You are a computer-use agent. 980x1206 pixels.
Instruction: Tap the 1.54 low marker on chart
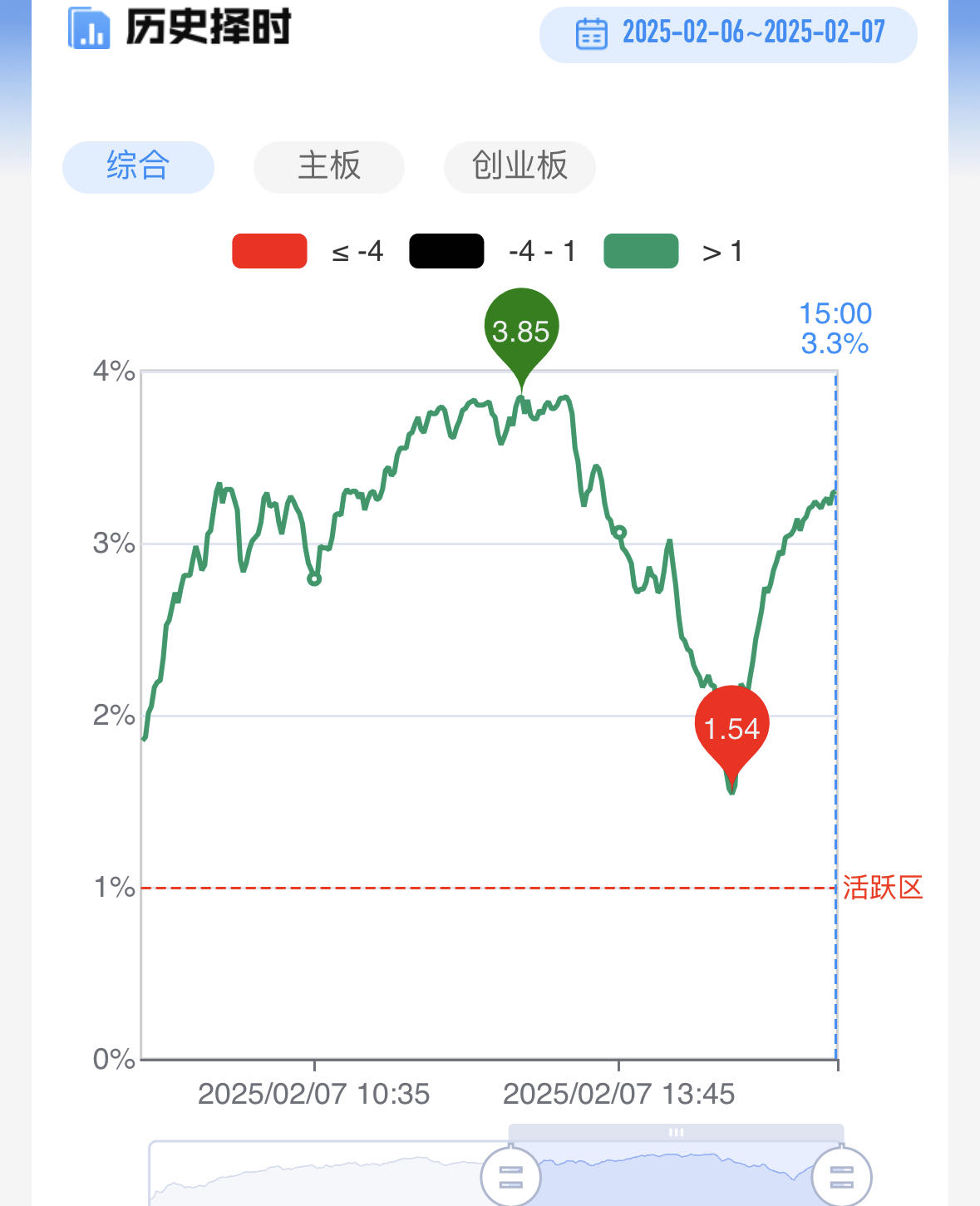pyautogui.click(x=731, y=727)
